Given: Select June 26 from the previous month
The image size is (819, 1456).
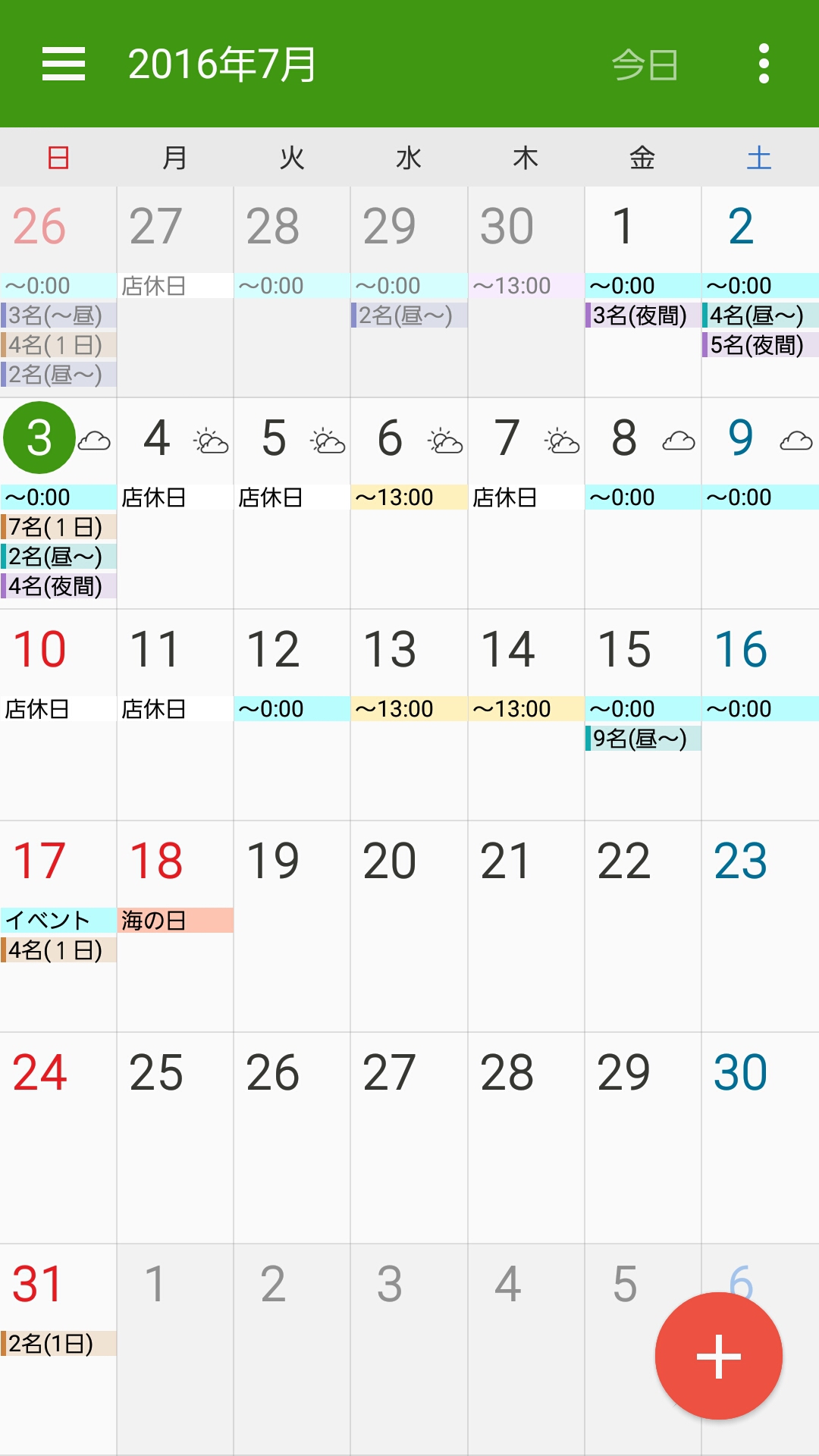Looking at the screenshot, I should (58, 291).
